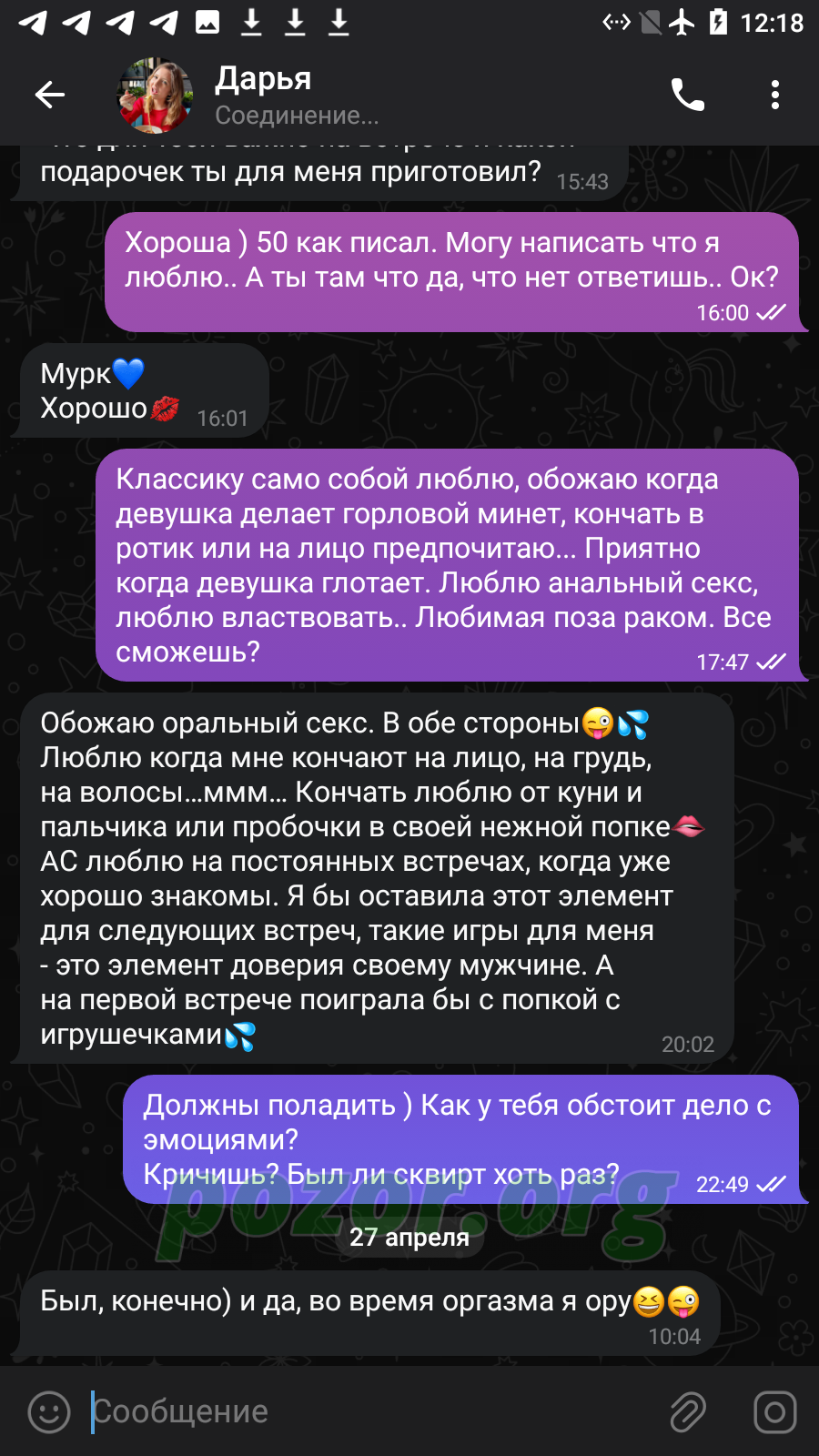Open the camera button in the input bar
819x1456 pixels.
[x=774, y=1412]
